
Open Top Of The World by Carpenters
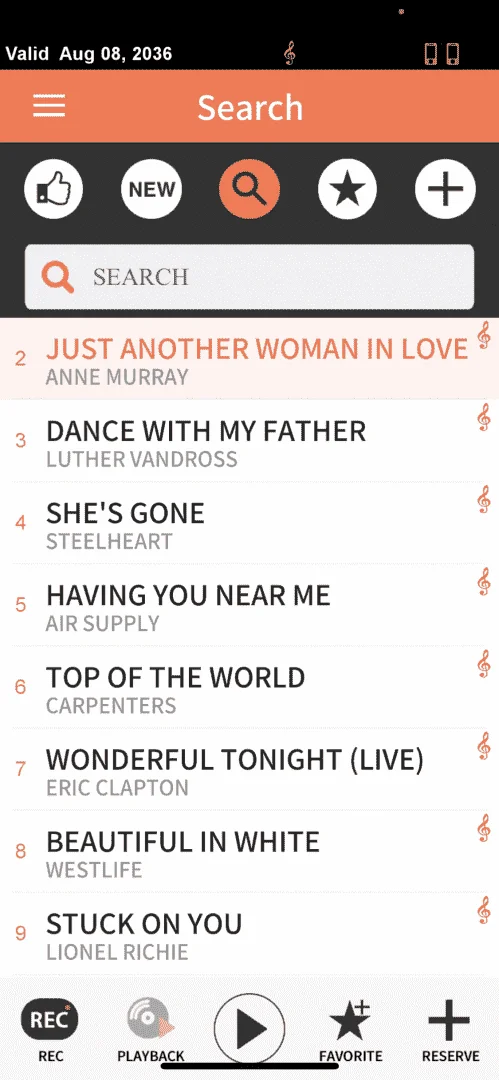coord(250,687)
